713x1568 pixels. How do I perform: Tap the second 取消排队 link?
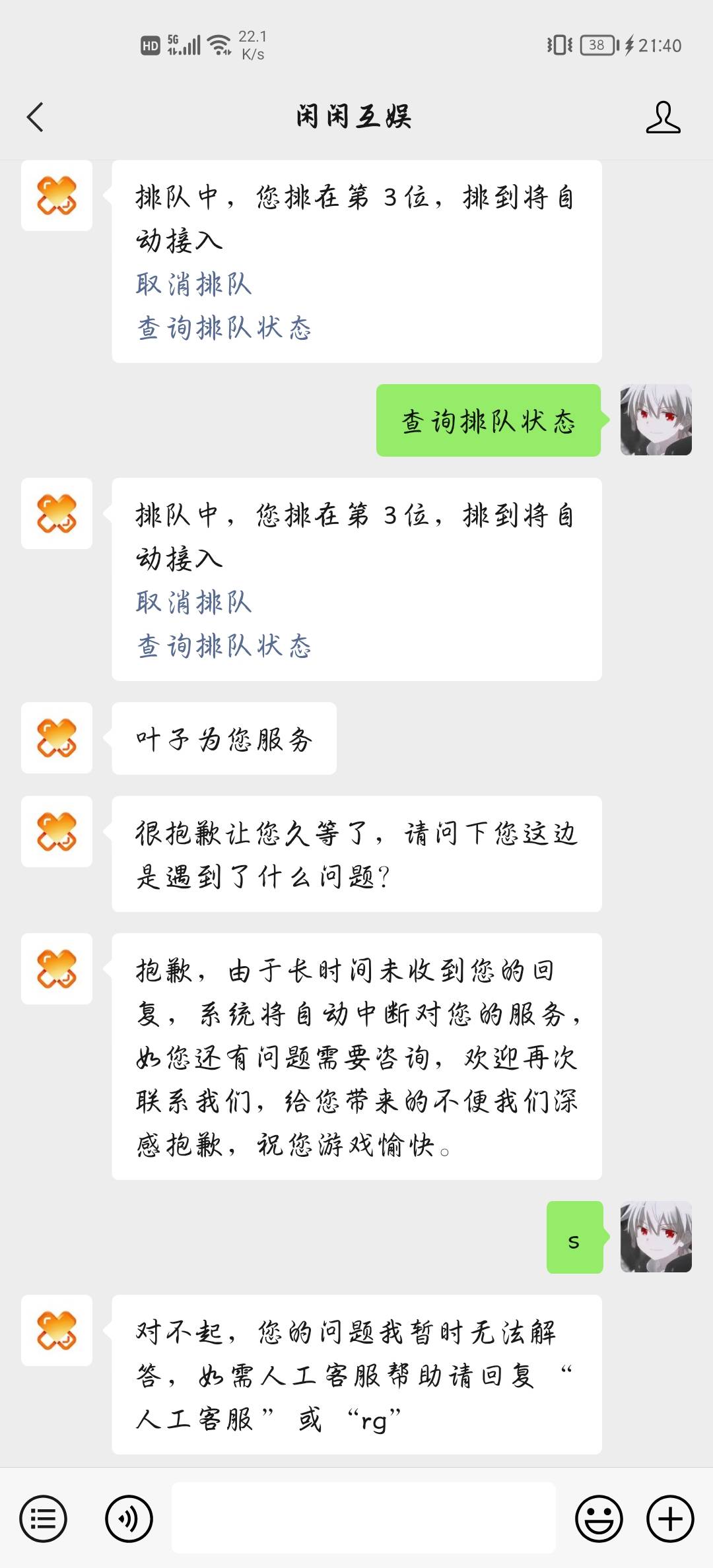click(193, 603)
